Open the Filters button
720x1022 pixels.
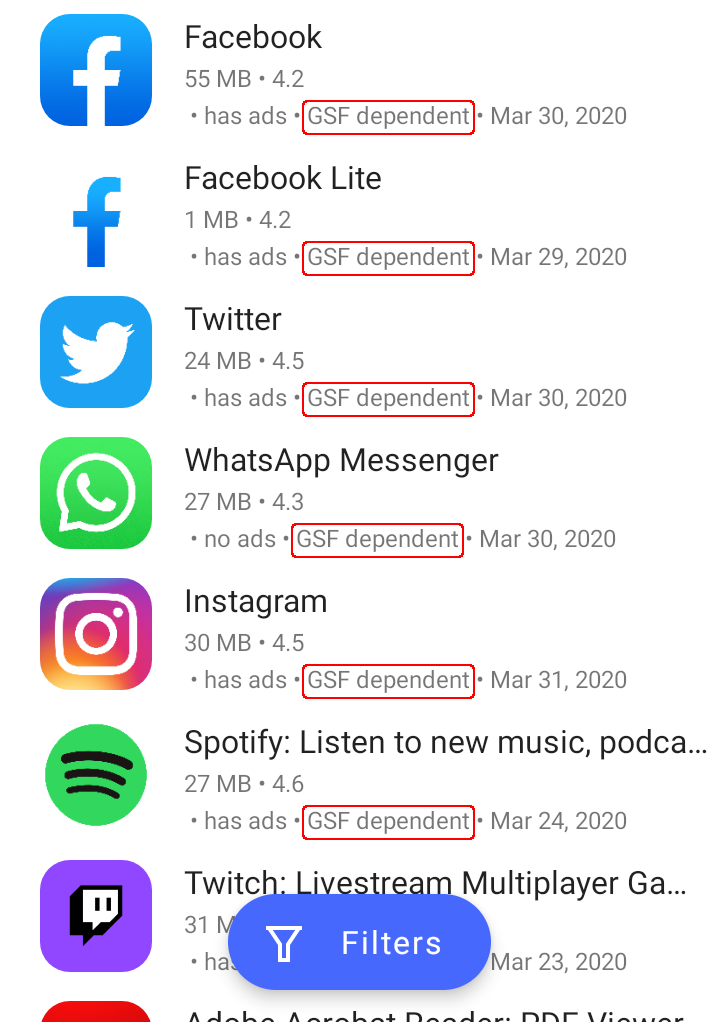[360, 943]
